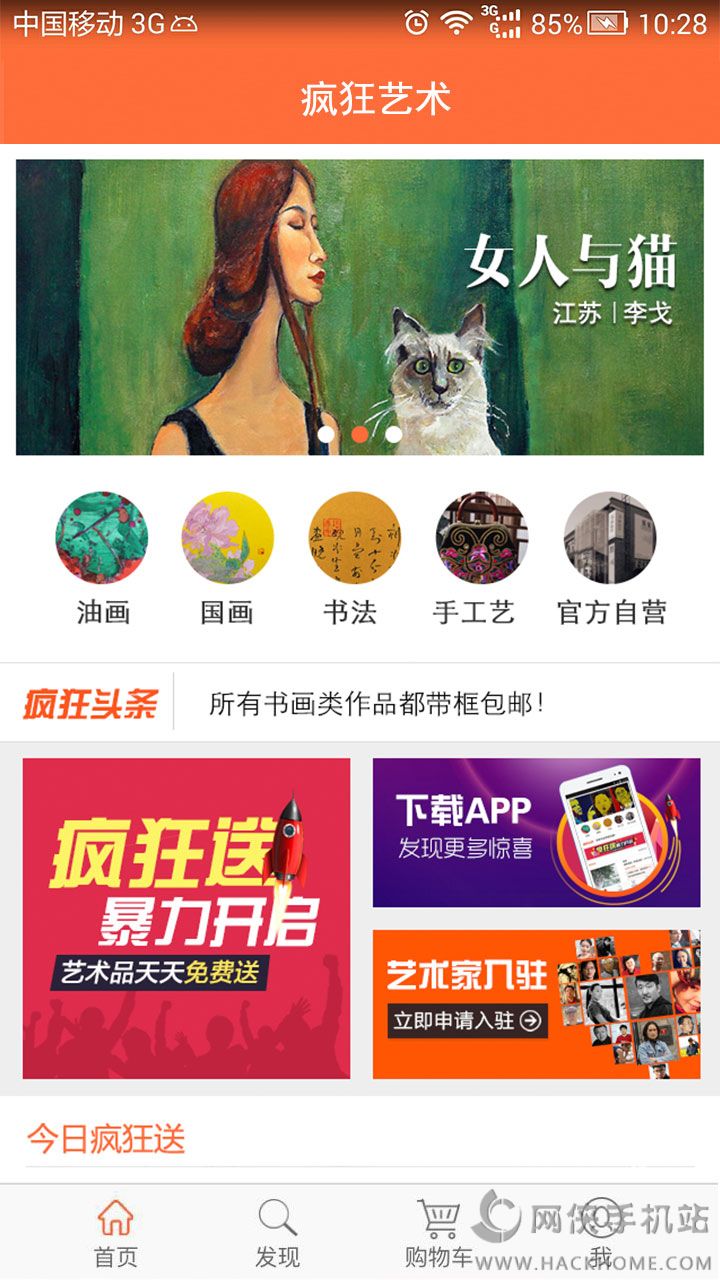
Task: Open the 疯狂送 暴力开启 promotion
Action: (x=186, y=918)
